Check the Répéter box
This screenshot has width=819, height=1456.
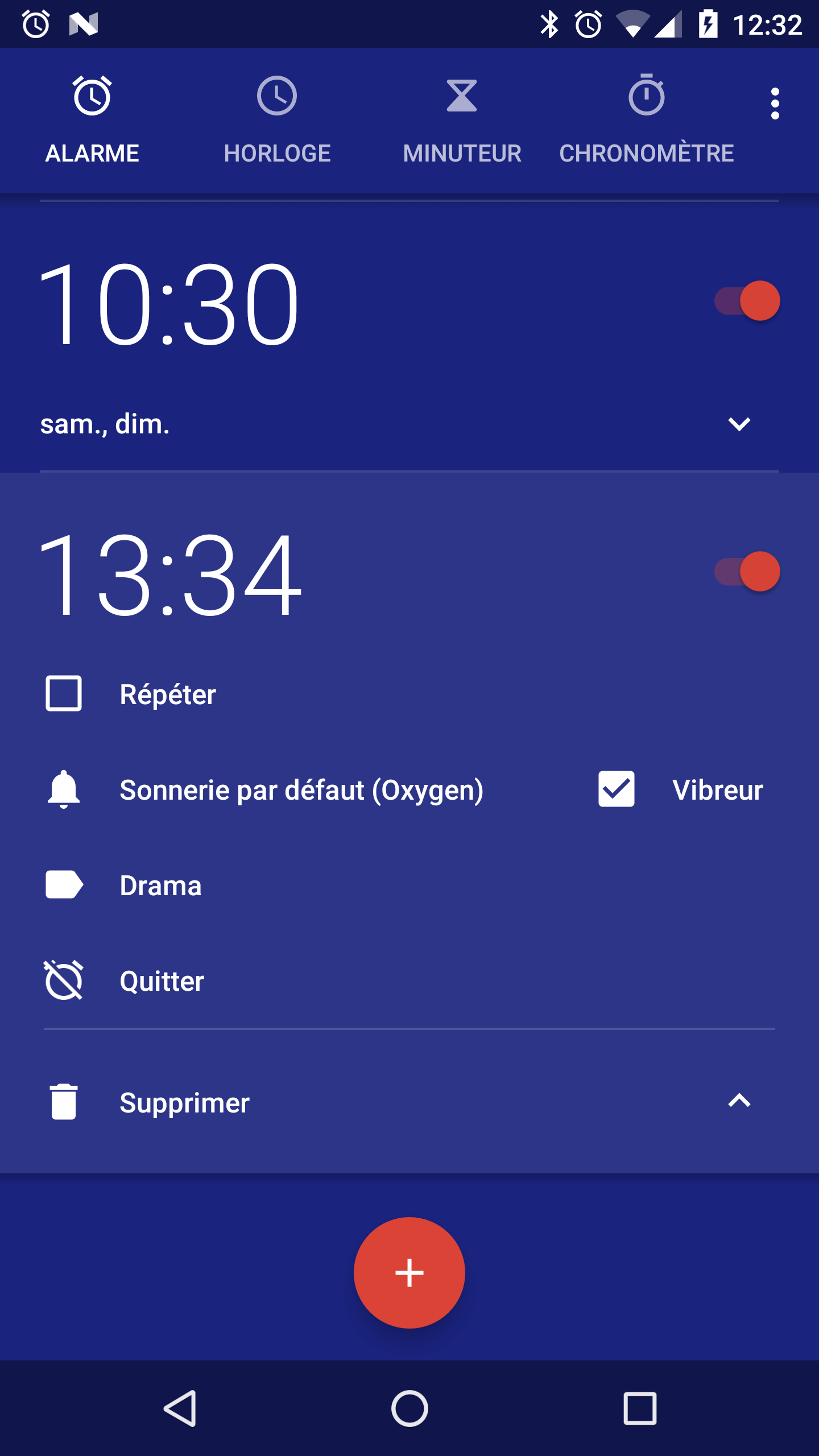pyautogui.click(x=64, y=694)
